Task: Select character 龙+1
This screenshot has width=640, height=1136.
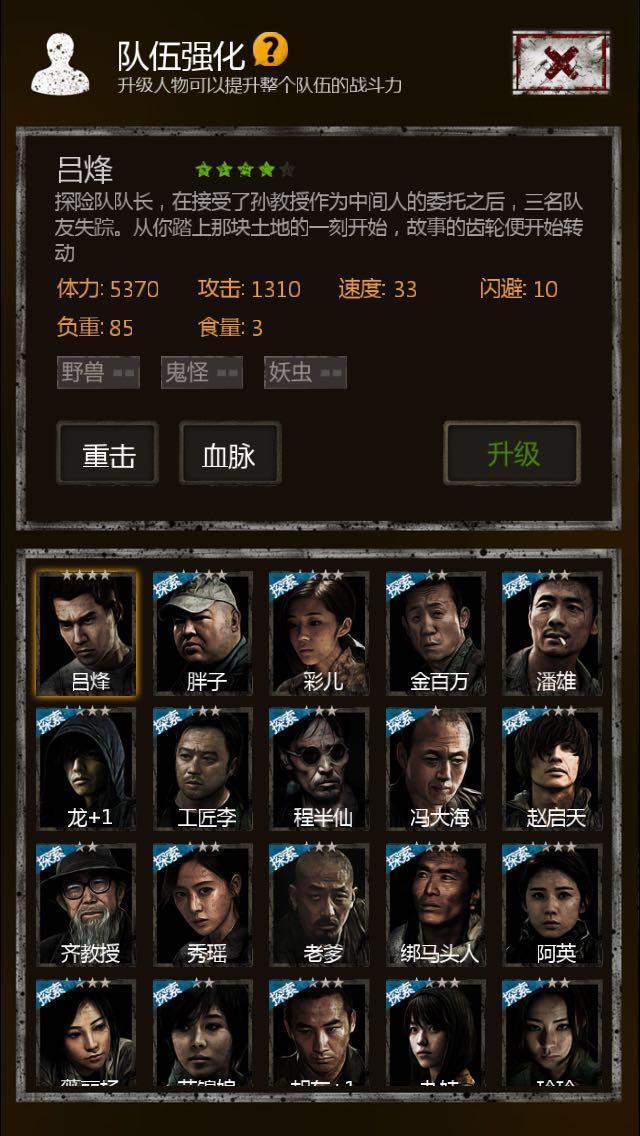Action: [x=86, y=770]
